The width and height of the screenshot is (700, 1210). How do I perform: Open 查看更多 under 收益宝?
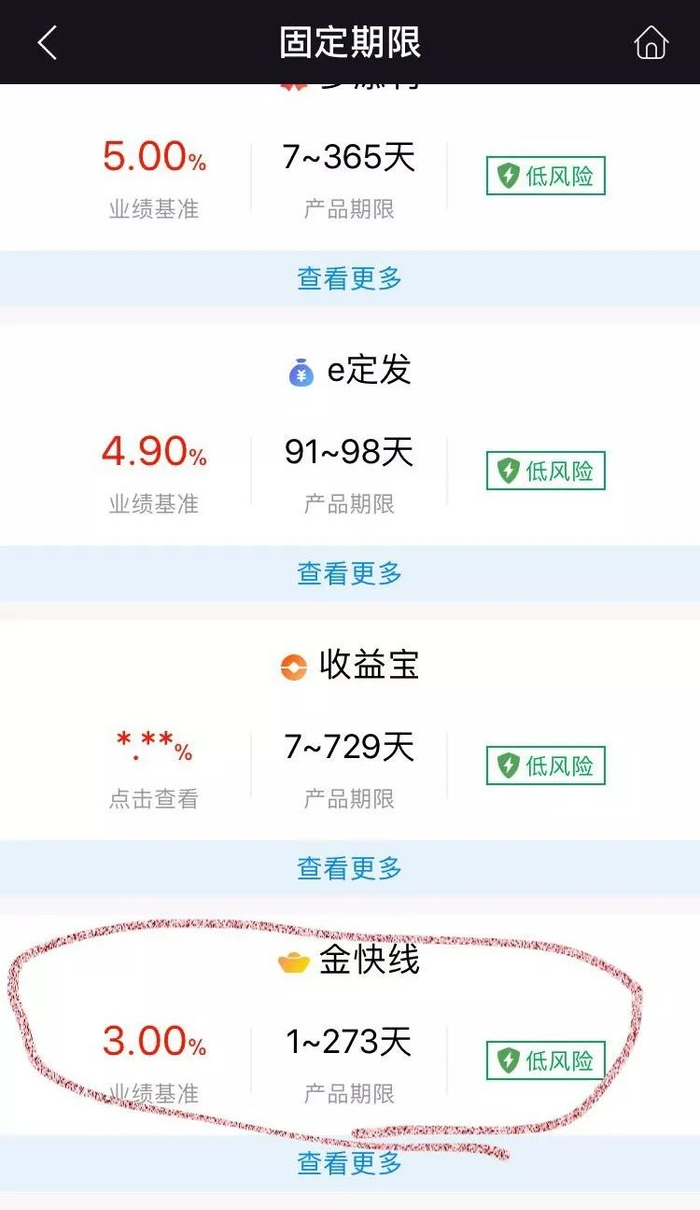[349, 868]
